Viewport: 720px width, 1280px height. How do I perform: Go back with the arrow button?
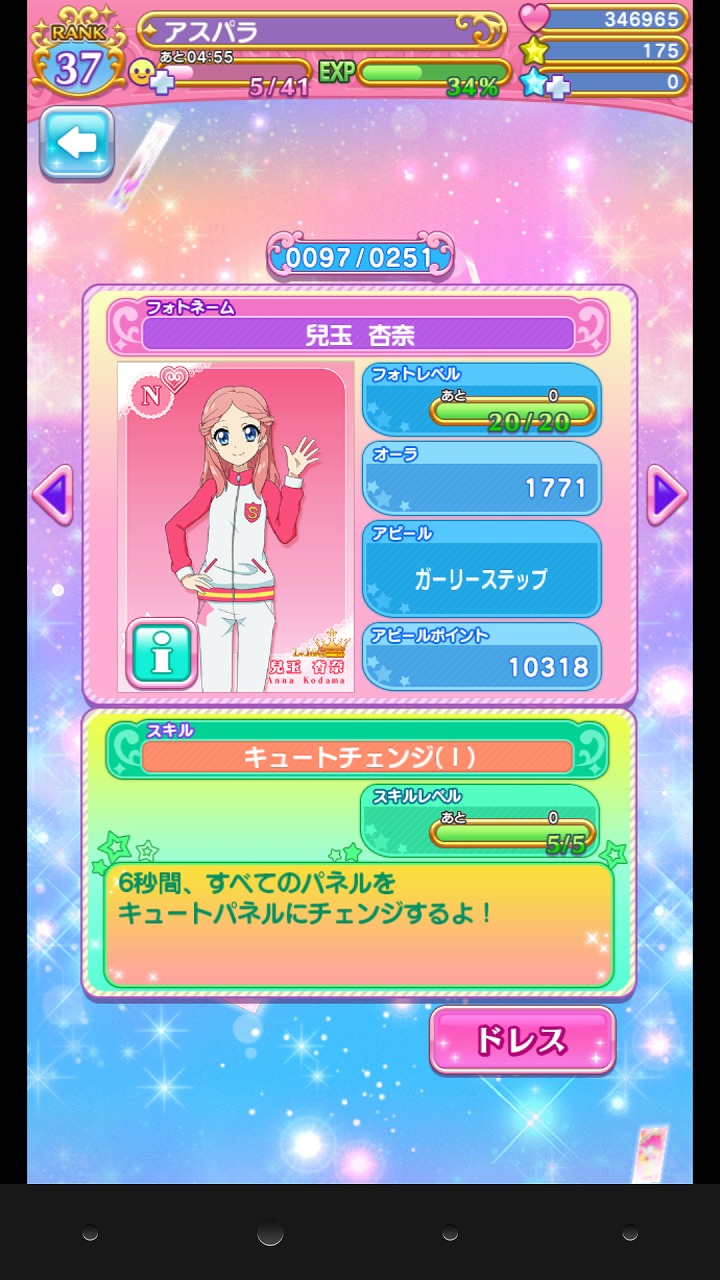(x=76, y=143)
